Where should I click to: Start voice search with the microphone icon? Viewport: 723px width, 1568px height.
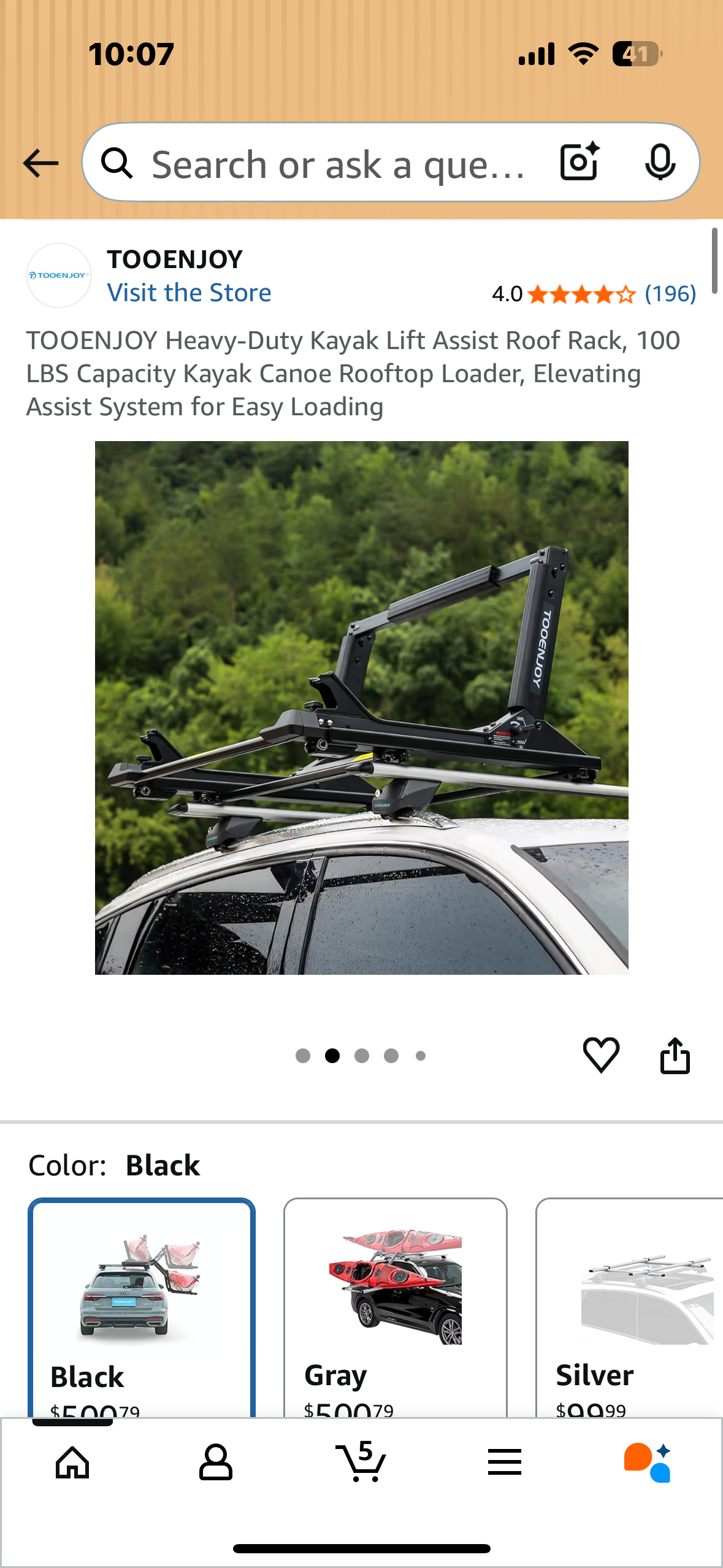click(x=660, y=162)
